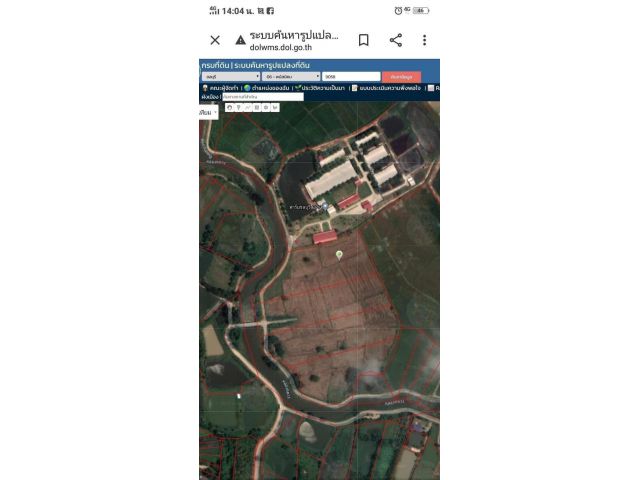
Task: Bookmark this page
Action: (364, 40)
